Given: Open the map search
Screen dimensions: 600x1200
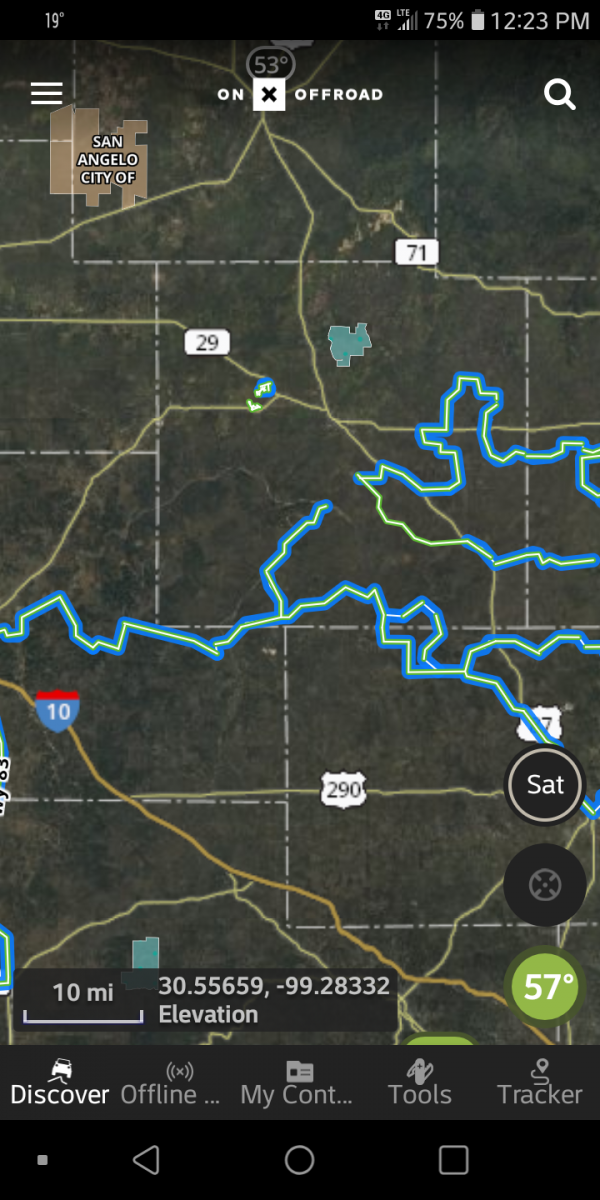Looking at the screenshot, I should coord(559,95).
